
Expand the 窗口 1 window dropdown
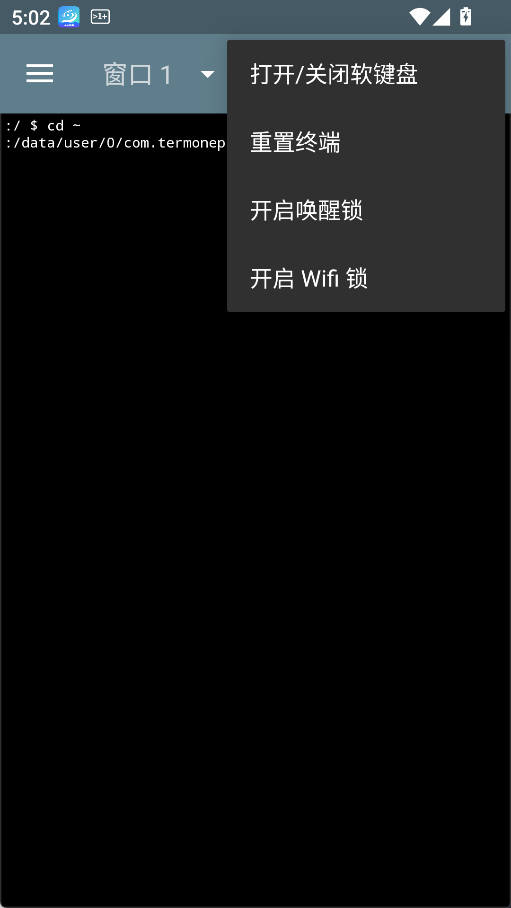(159, 75)
